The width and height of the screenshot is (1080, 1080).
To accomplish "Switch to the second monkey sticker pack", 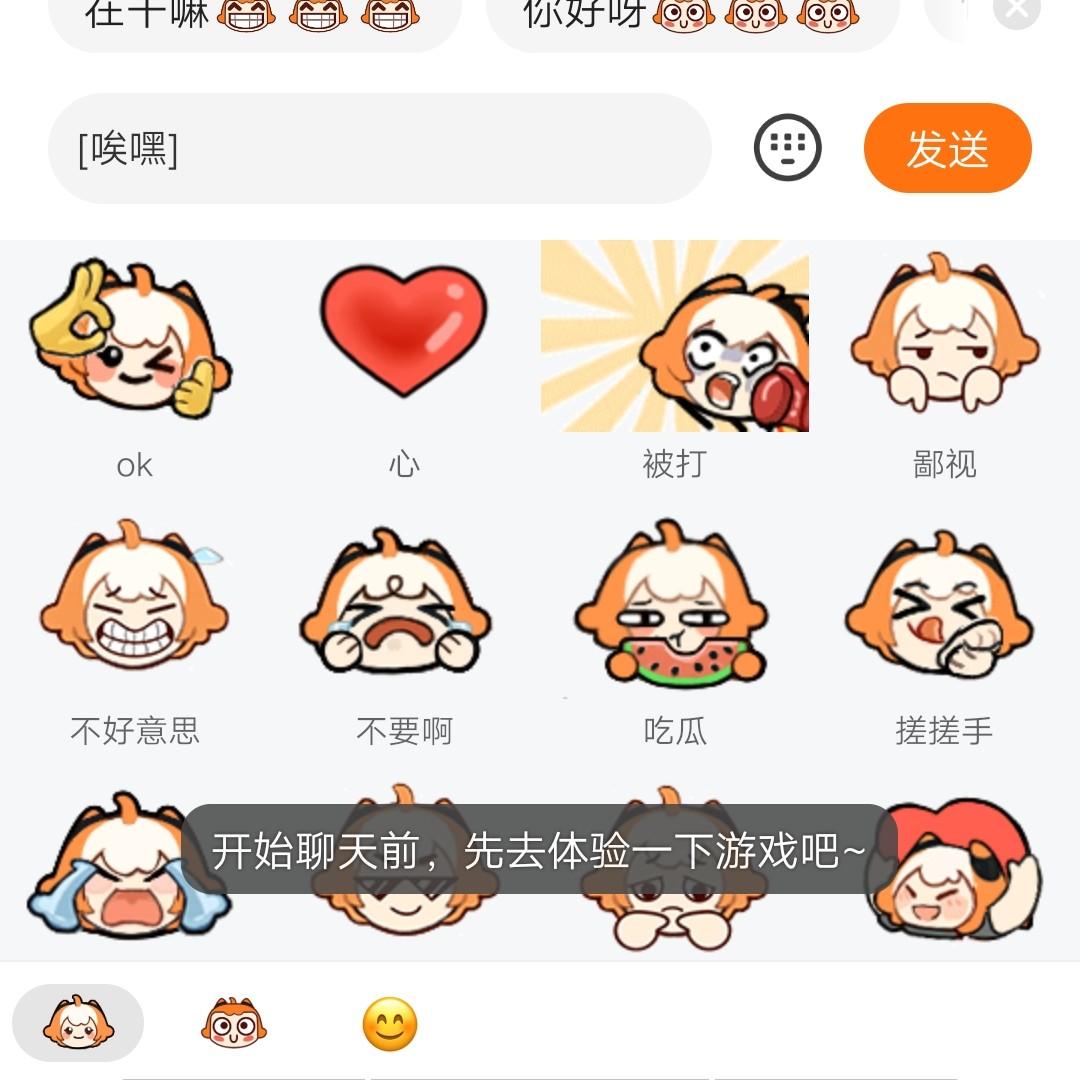I will coord(234,1023).
